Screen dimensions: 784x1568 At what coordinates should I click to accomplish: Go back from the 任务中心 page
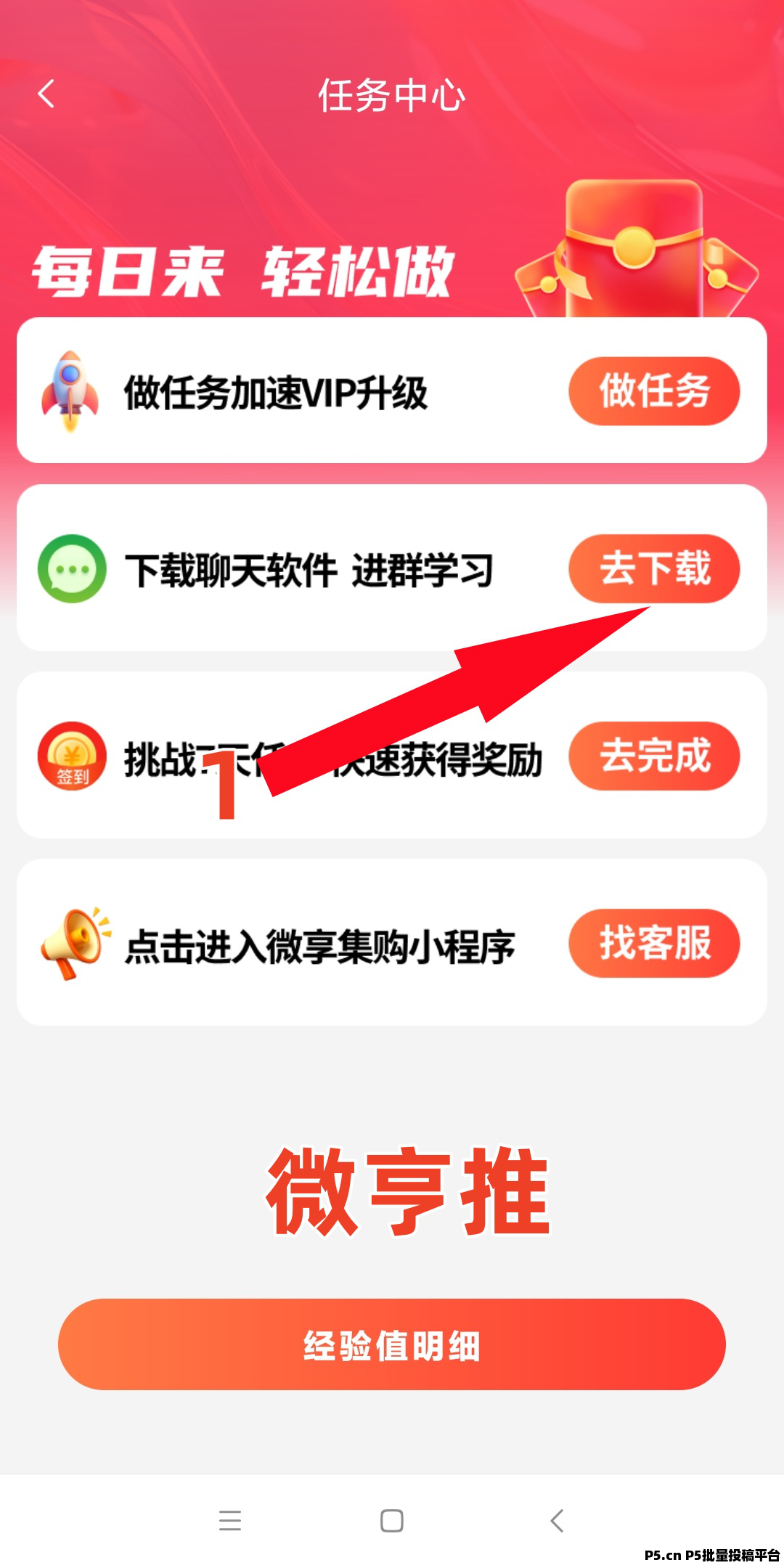(46, 94)
